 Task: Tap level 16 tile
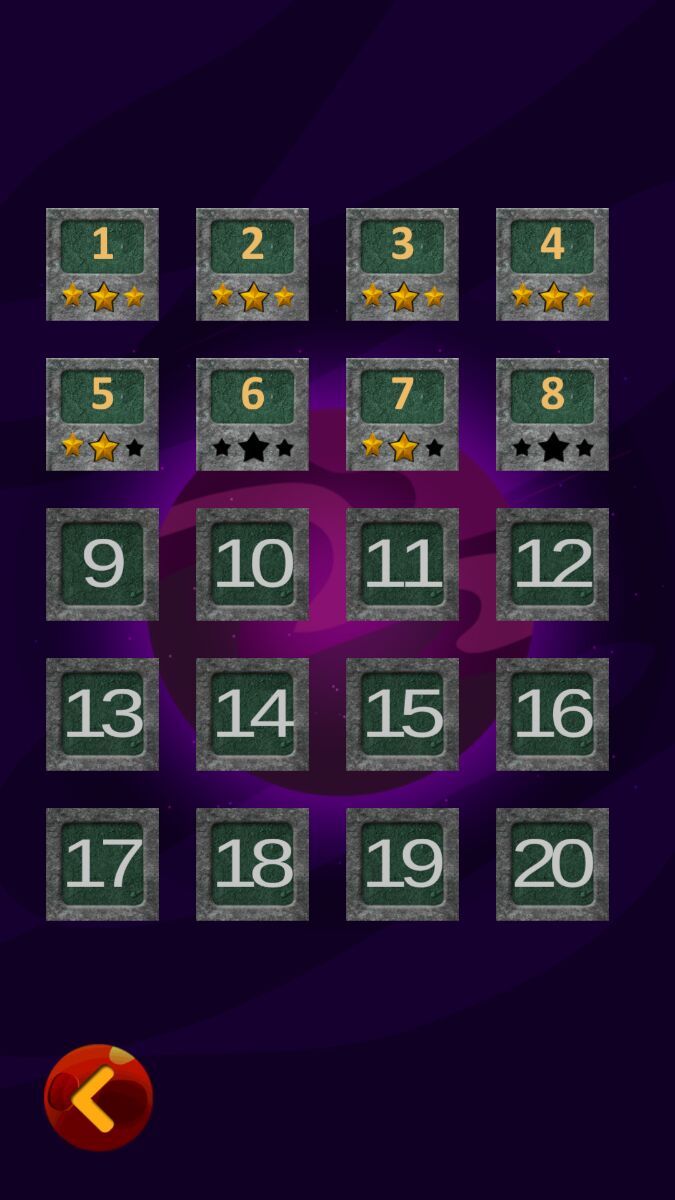(x=552, y=714)
